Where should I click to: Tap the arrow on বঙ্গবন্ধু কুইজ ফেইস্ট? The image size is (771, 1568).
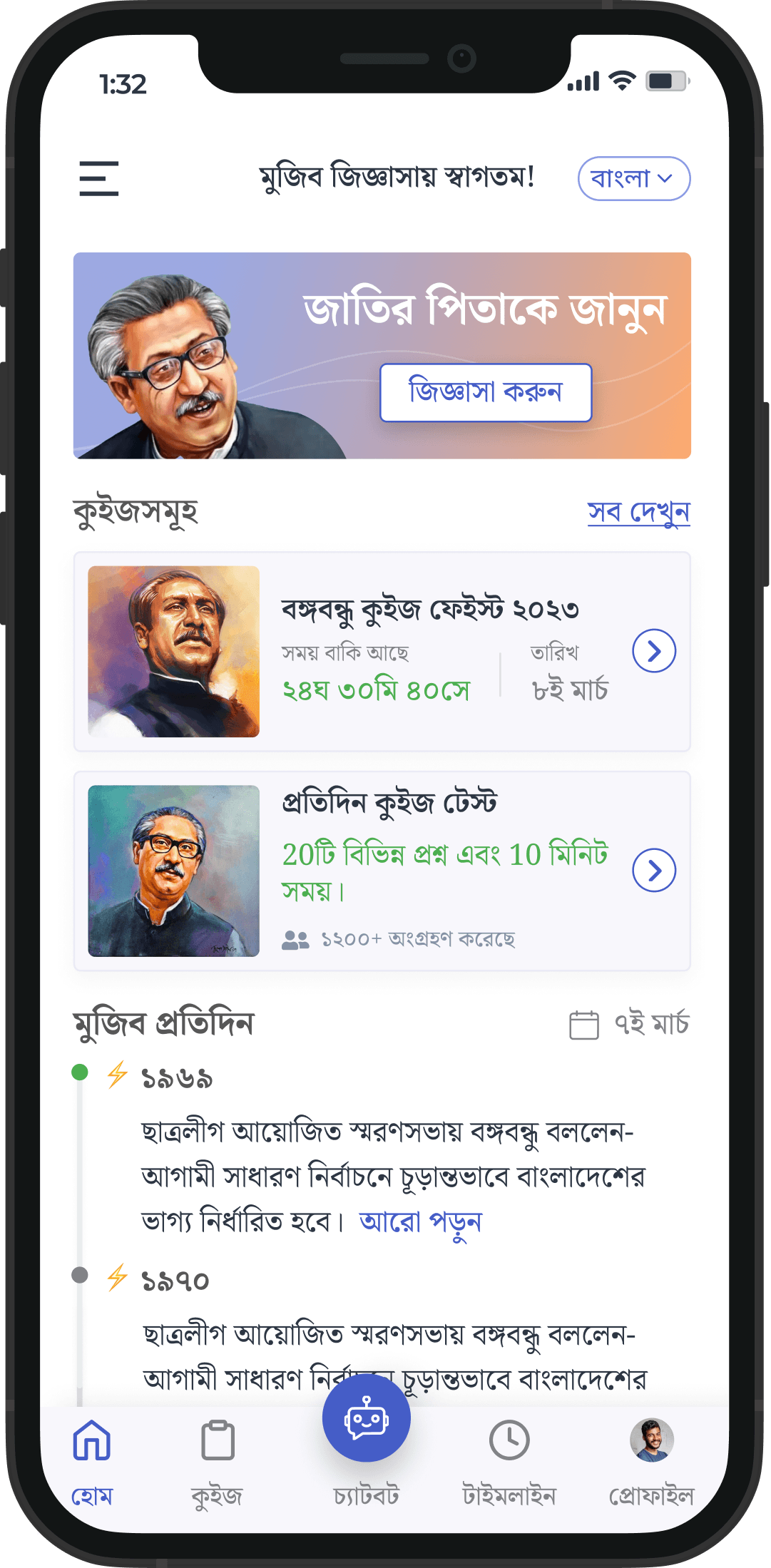(x=654, y=651)
